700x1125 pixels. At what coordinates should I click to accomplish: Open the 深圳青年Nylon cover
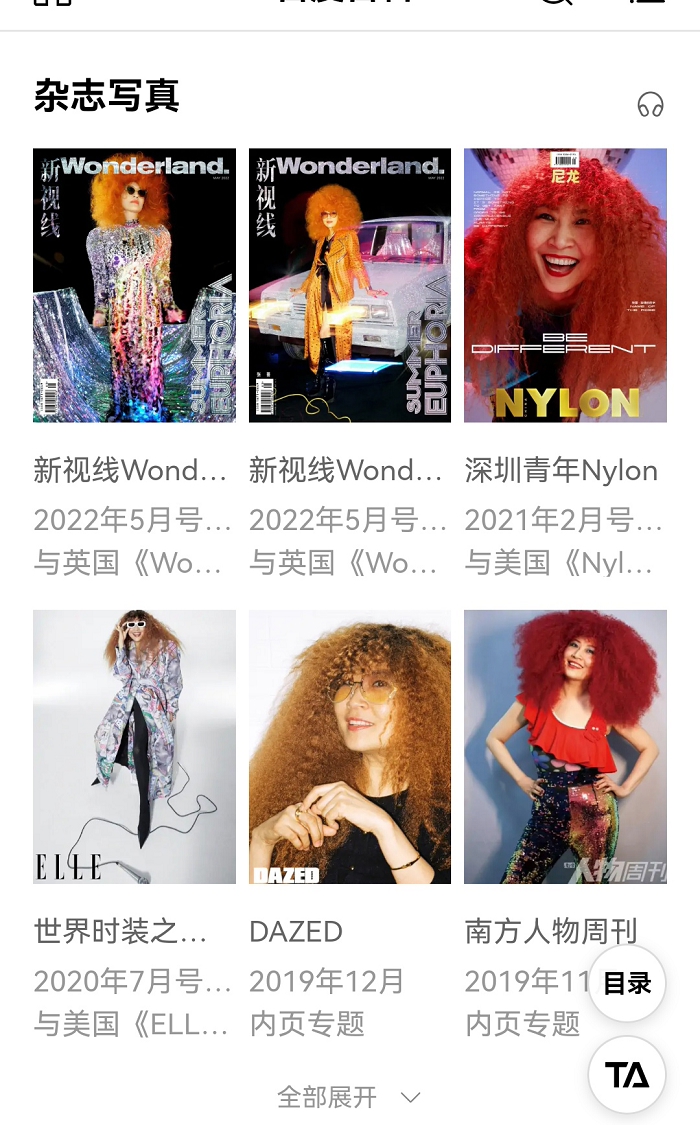tap(565, 285)
